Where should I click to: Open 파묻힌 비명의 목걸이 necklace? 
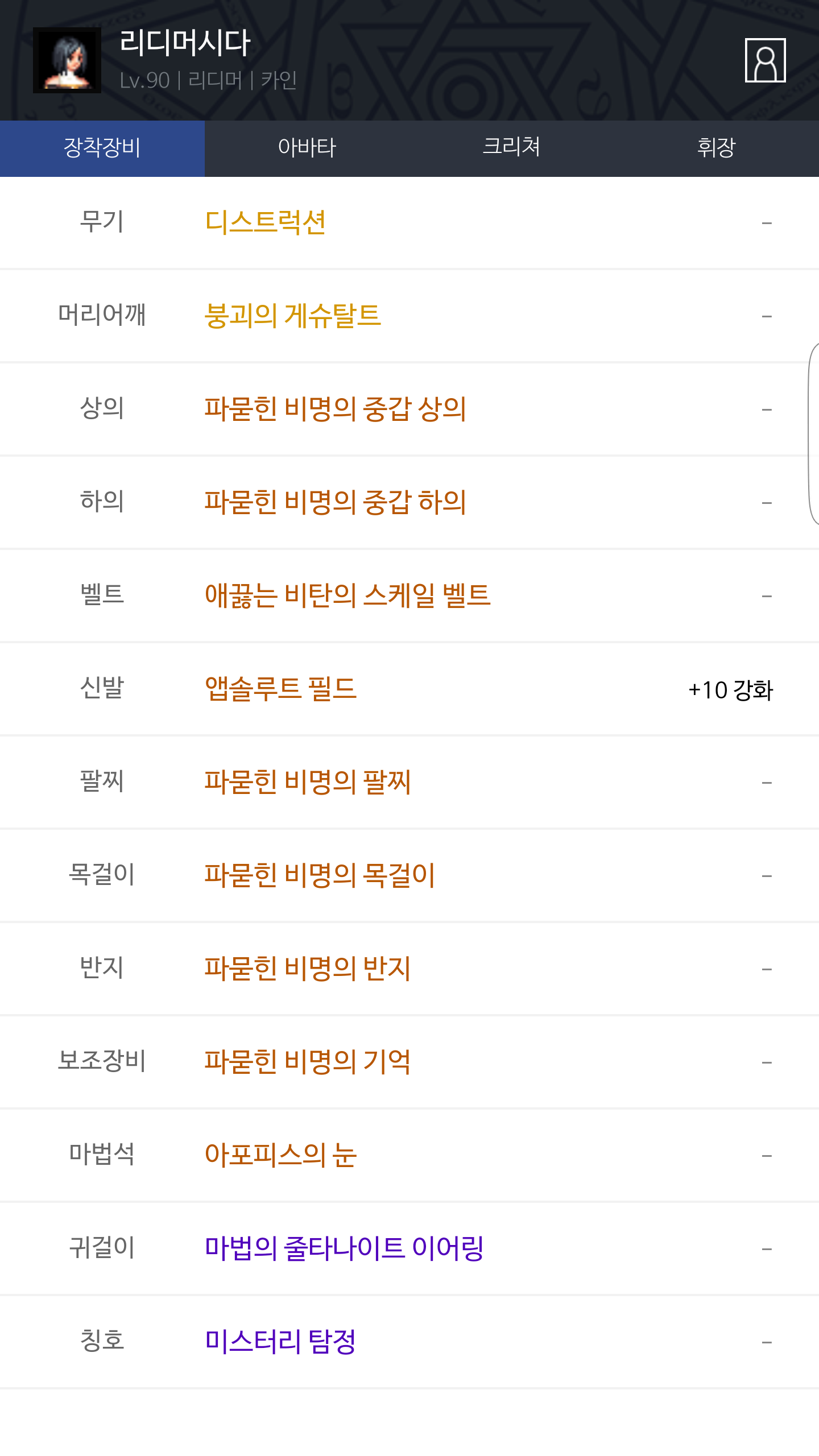pyautogui.click(x=320, y=875)
